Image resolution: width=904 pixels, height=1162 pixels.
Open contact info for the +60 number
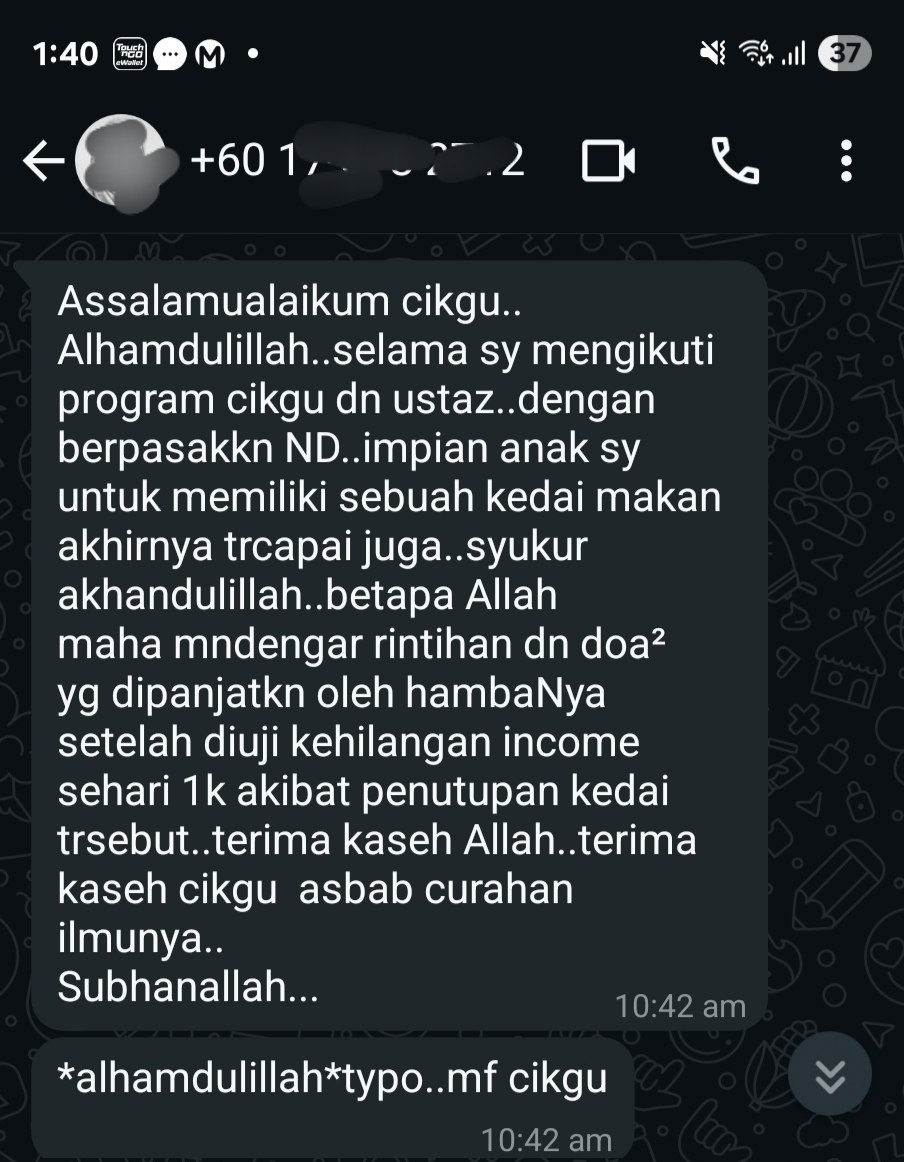(357, 161)
